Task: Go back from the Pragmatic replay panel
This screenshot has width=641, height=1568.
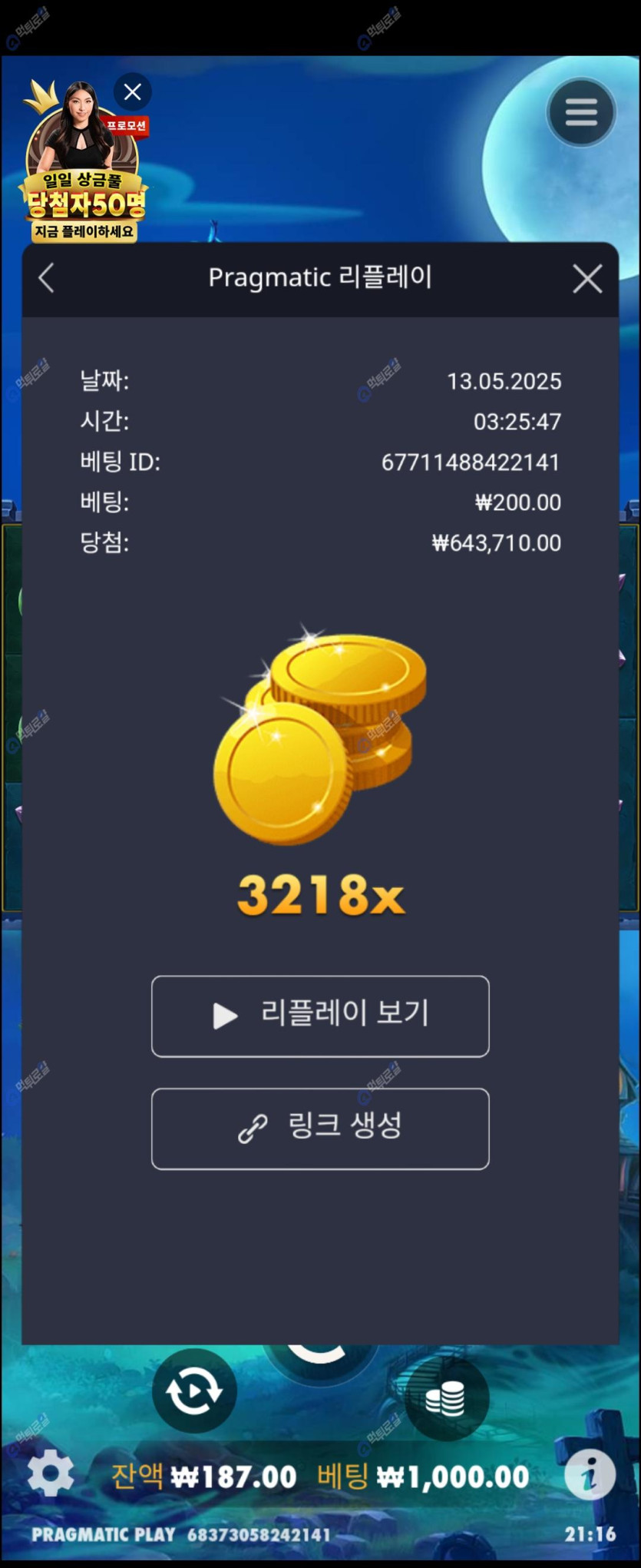Action: pyautogui.click(x=47, y=278)
